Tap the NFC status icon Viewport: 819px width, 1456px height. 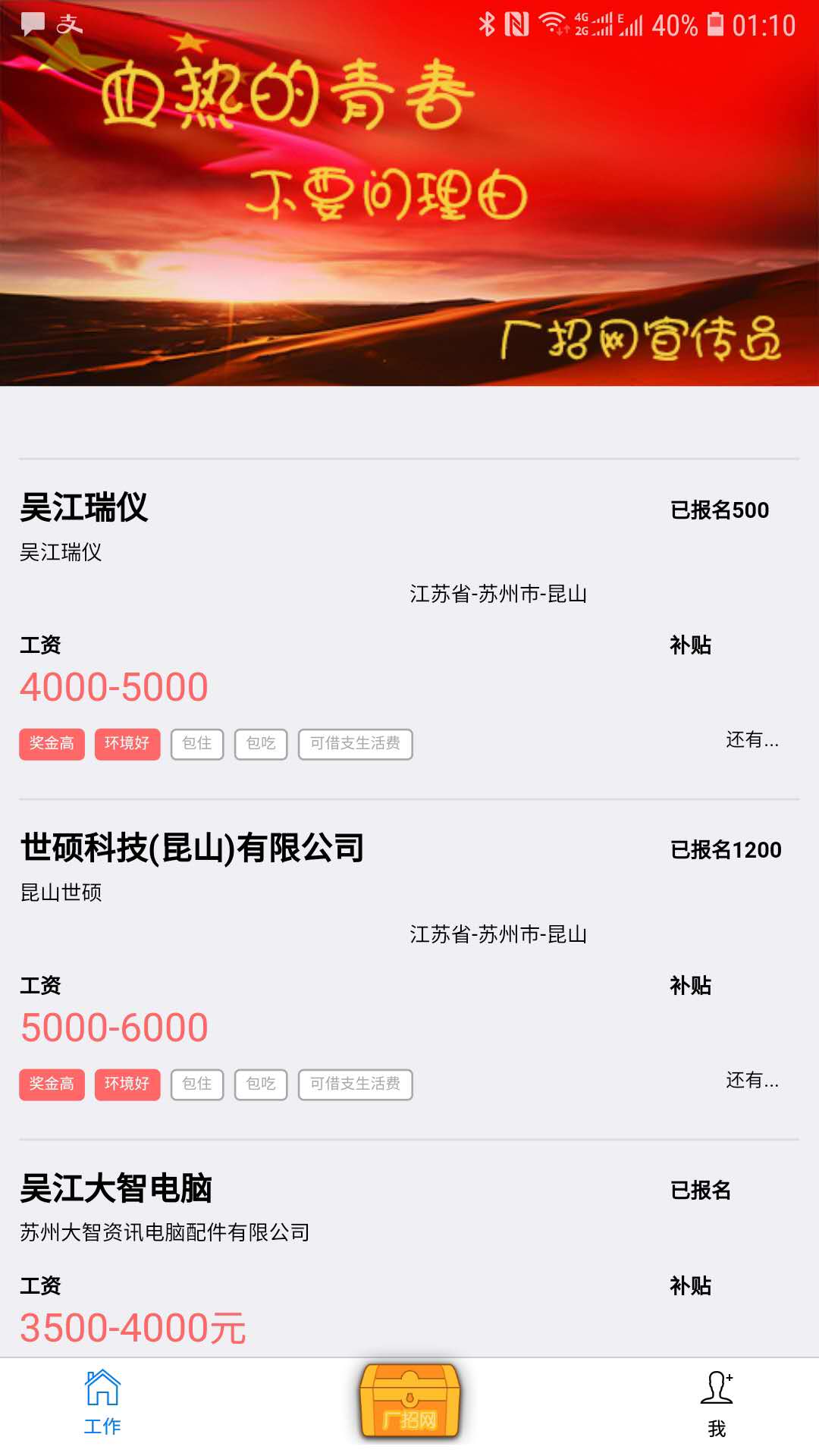tap(517, 23)
